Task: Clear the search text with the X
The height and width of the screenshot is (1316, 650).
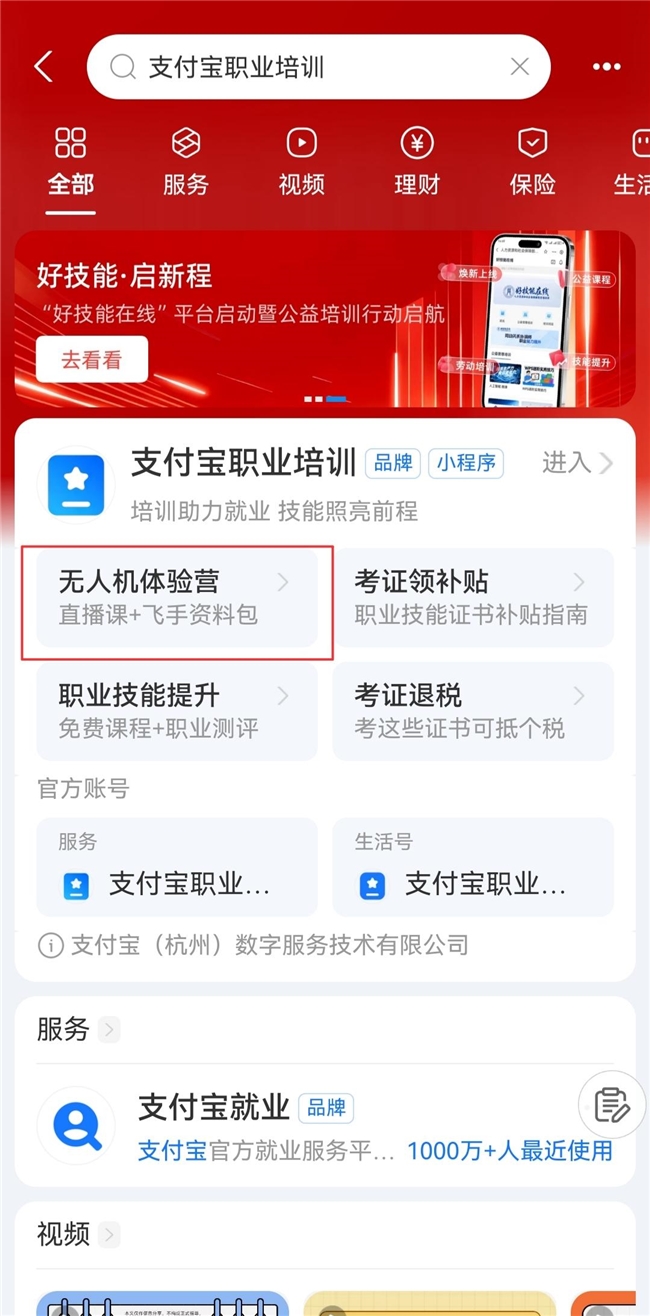Action: click(x=519, y=67)
